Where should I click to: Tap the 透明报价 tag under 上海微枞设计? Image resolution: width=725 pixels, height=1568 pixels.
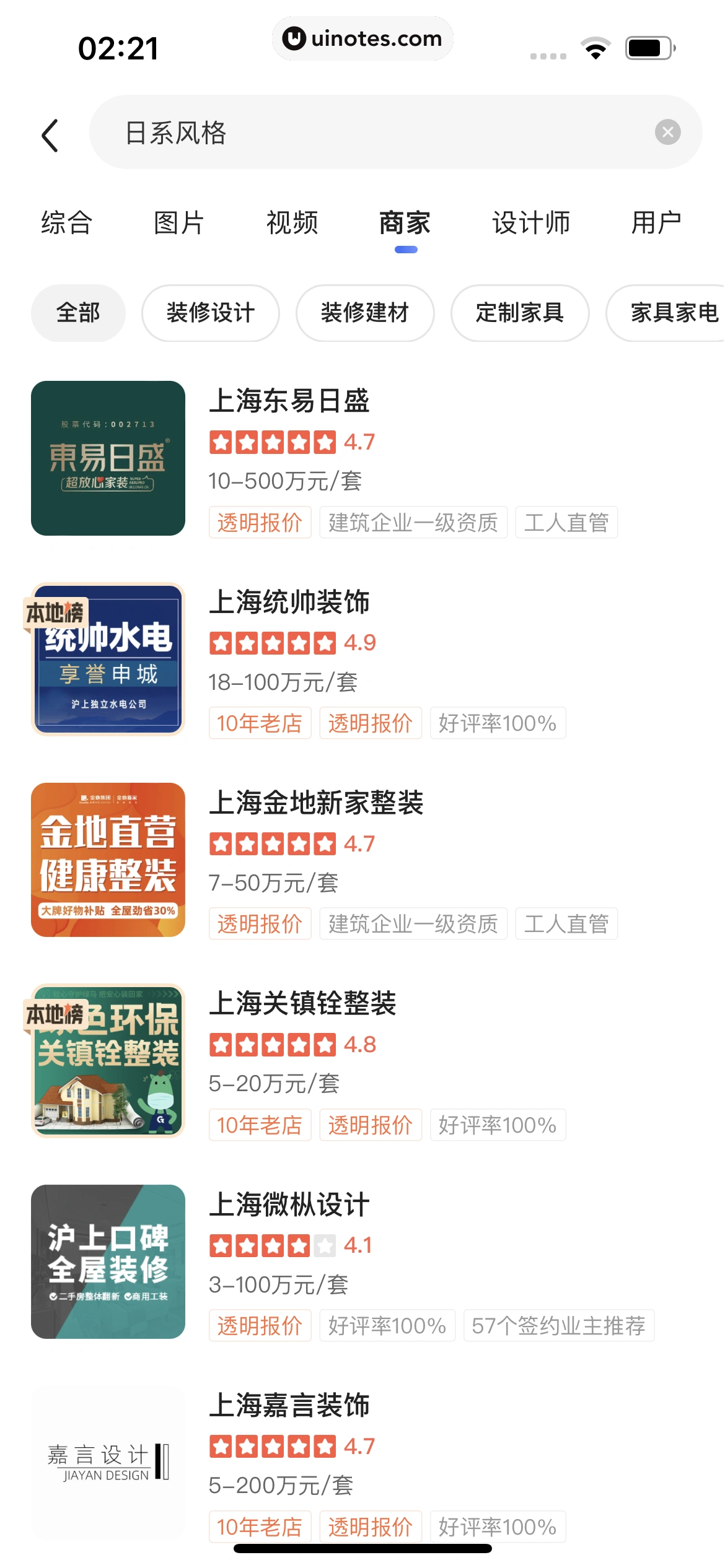(x=259, y=1325)
